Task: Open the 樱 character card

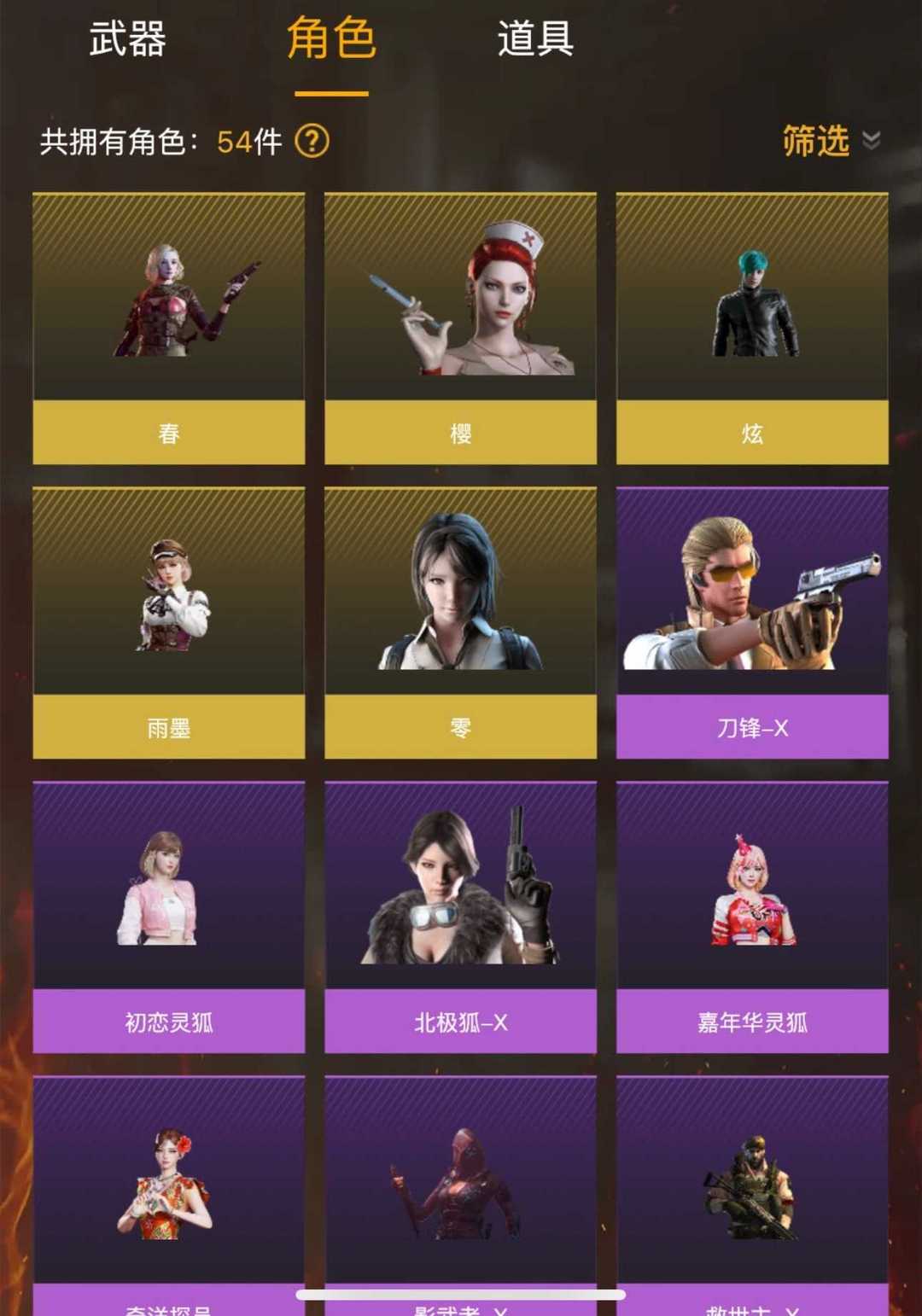Action: pyautogui.click(x=460, y=329)
